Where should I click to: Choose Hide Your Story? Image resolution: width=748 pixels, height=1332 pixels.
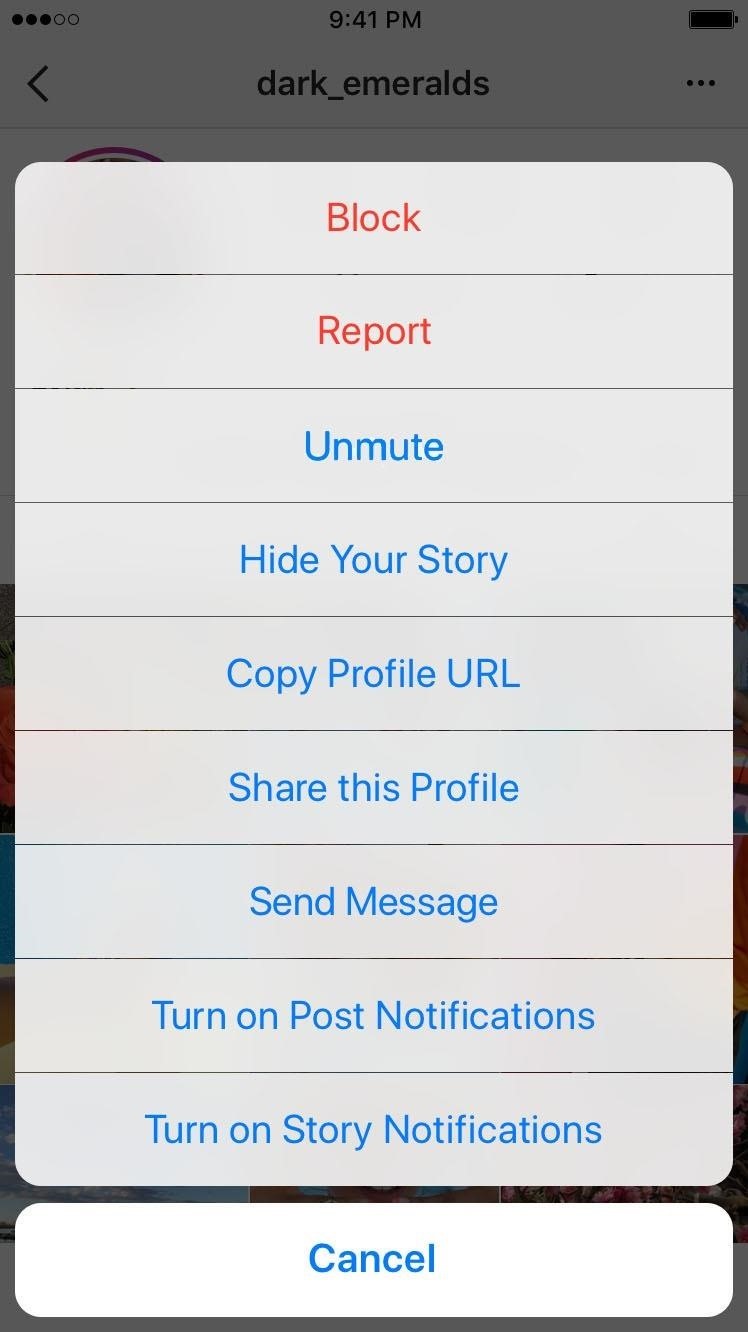[x=374, y=560]
